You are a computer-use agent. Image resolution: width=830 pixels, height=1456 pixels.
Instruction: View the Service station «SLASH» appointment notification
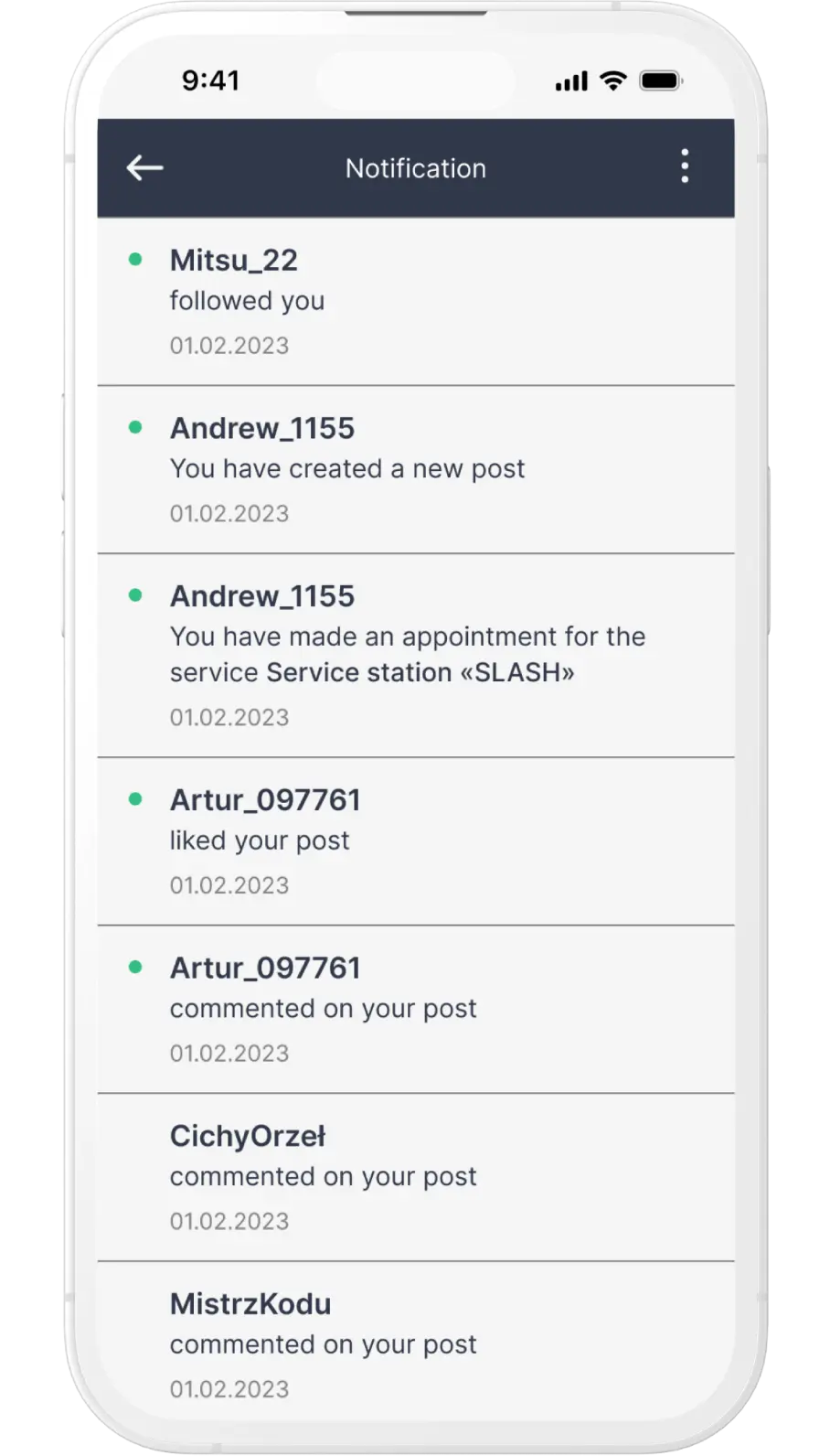[x=415, y=655]
